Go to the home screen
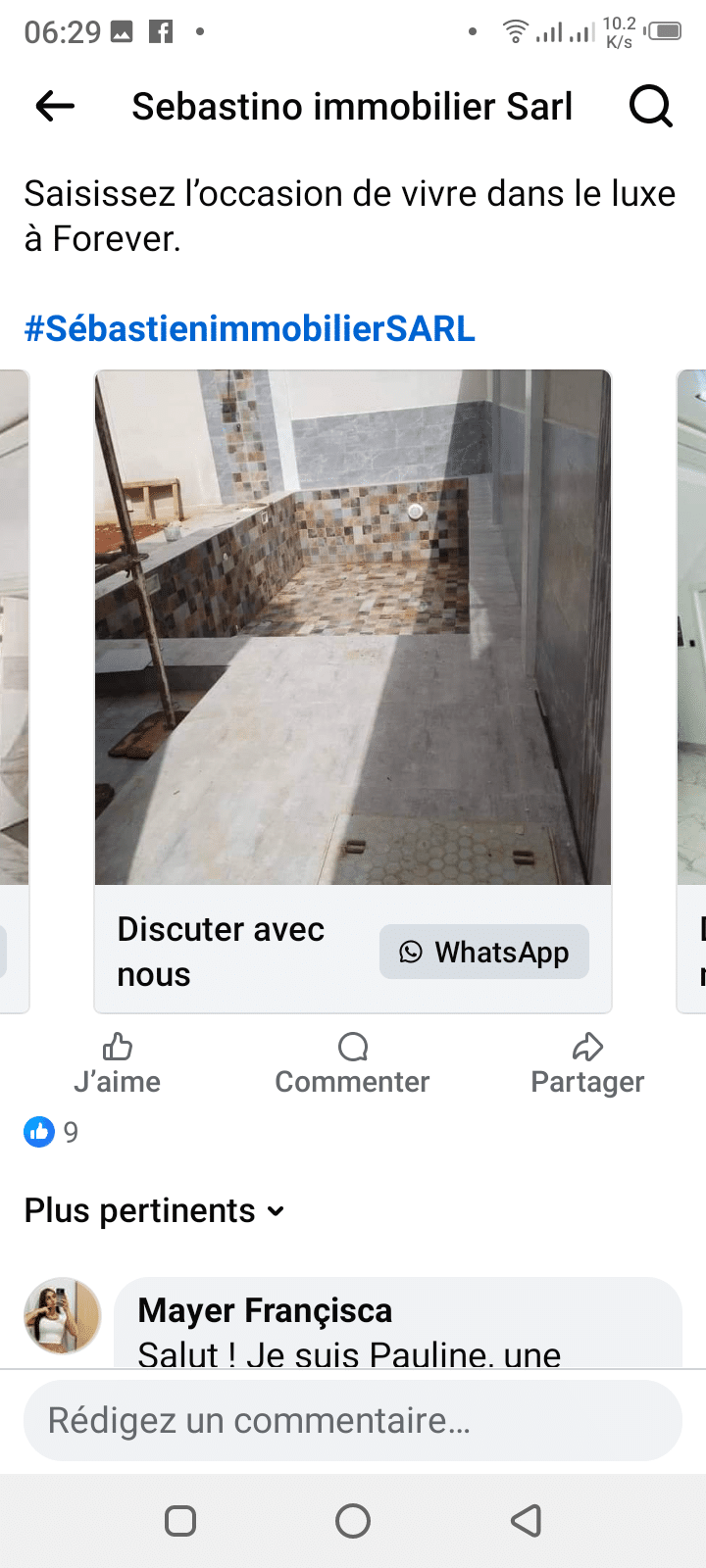The width and height of the screenshot is (706, 1568). click(353, 1521)
